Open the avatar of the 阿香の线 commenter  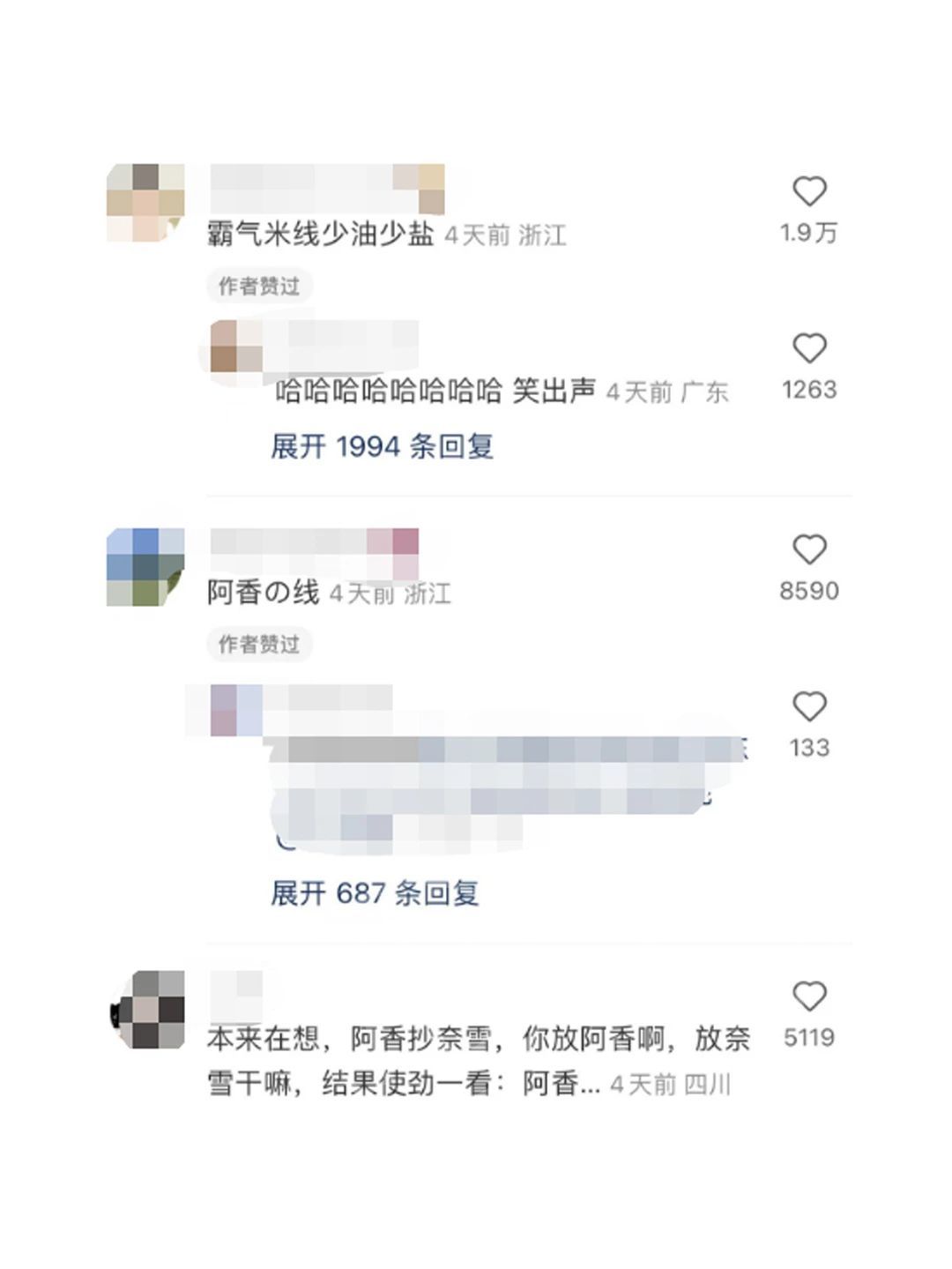[146, 567]
